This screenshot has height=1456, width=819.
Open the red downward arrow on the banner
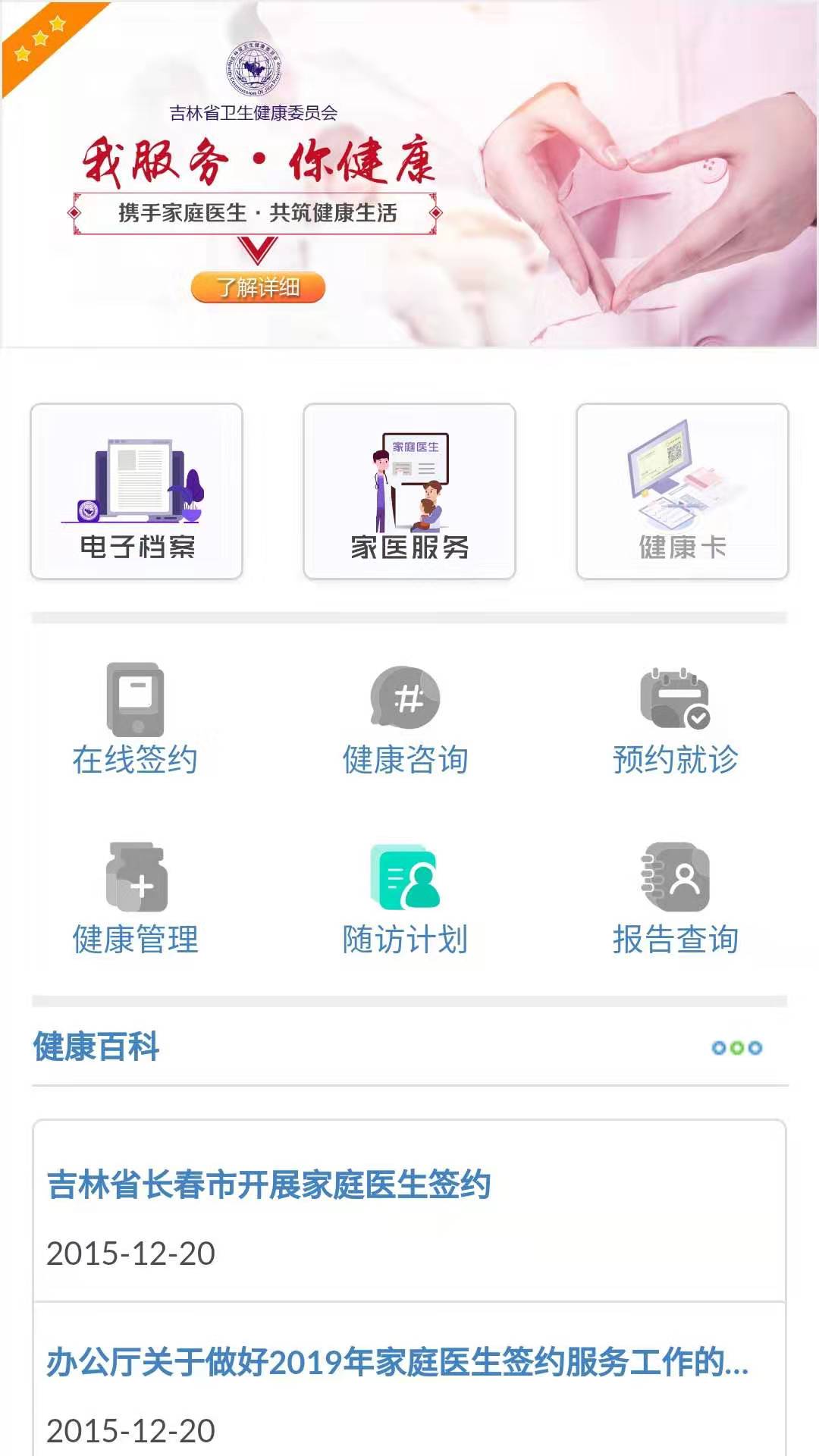pyautogui.click(x=256, y=248)
